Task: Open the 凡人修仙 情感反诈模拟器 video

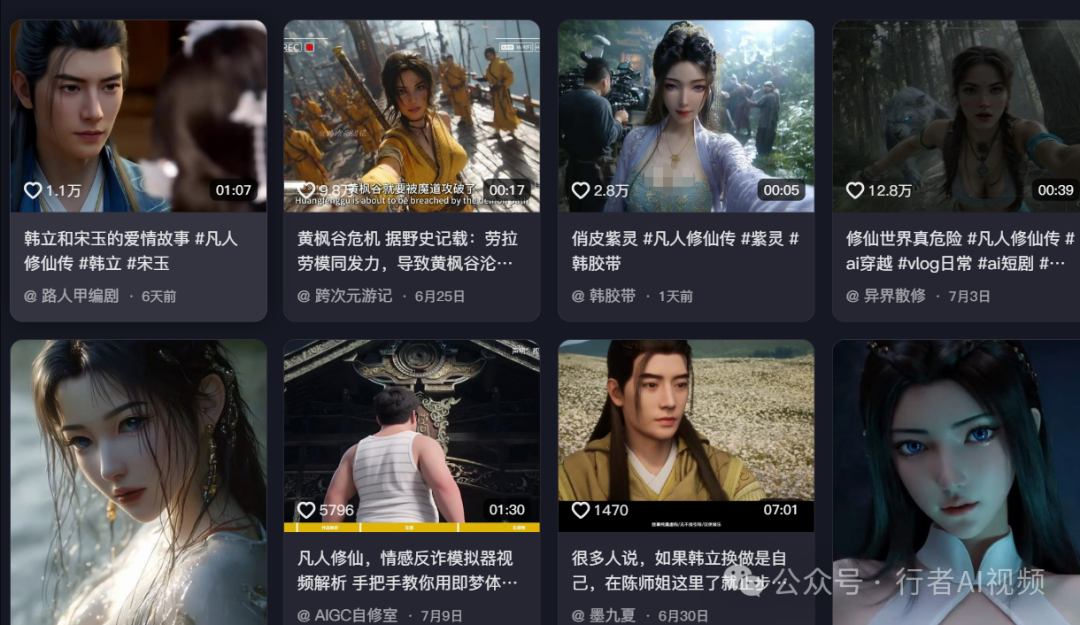Action: pyautogui.click(x=411, y=436)
